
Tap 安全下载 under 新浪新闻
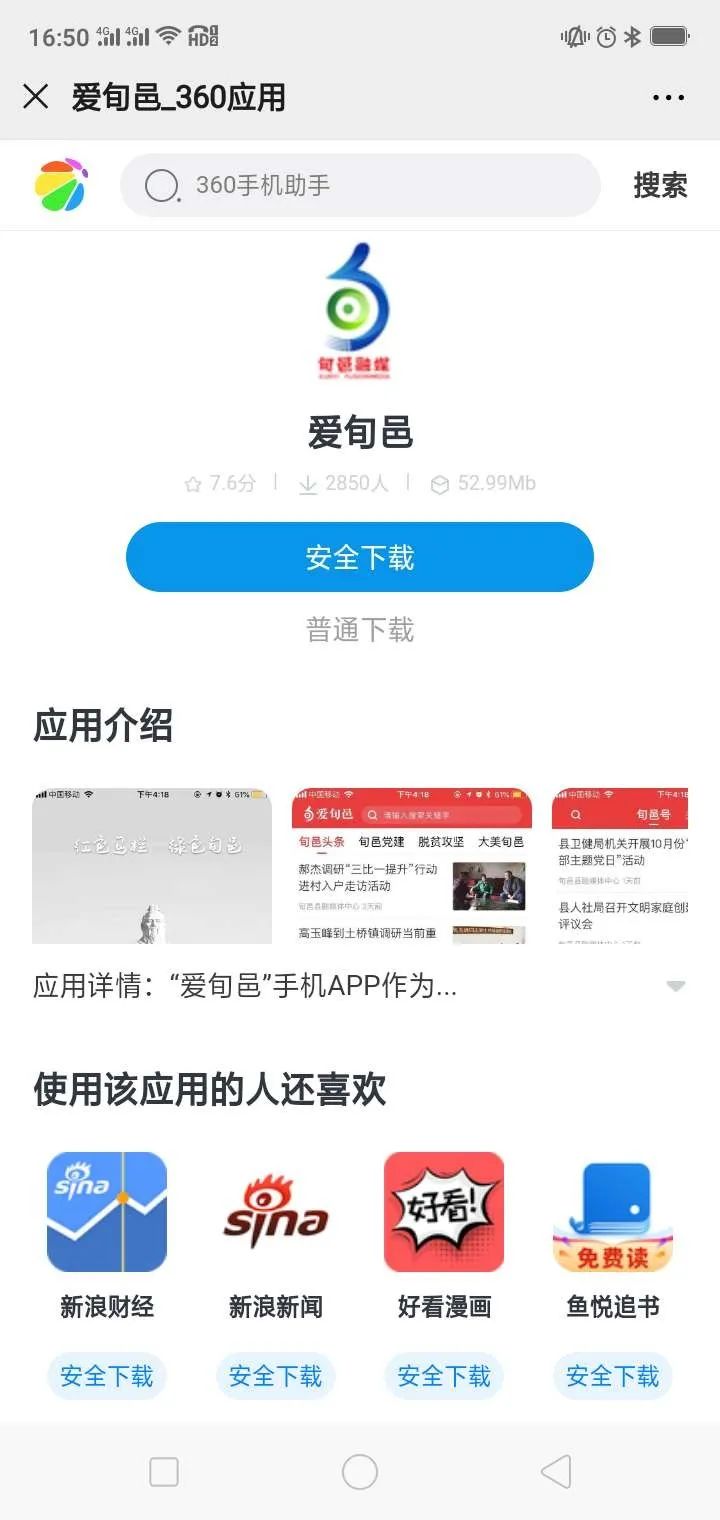point(275,1377)
